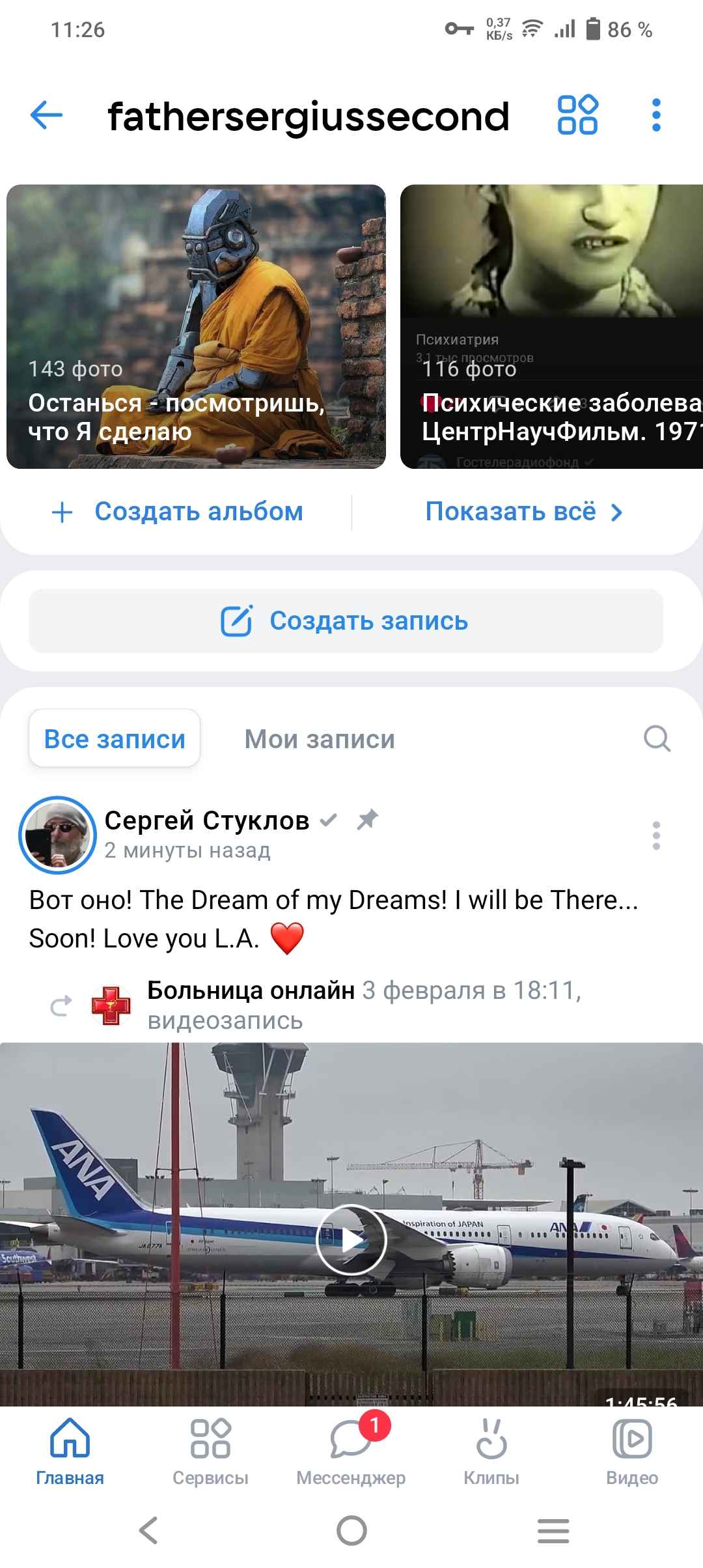703x1568 pixels.
Task: Open the album with 143 фото
Action: pos(196,326)
